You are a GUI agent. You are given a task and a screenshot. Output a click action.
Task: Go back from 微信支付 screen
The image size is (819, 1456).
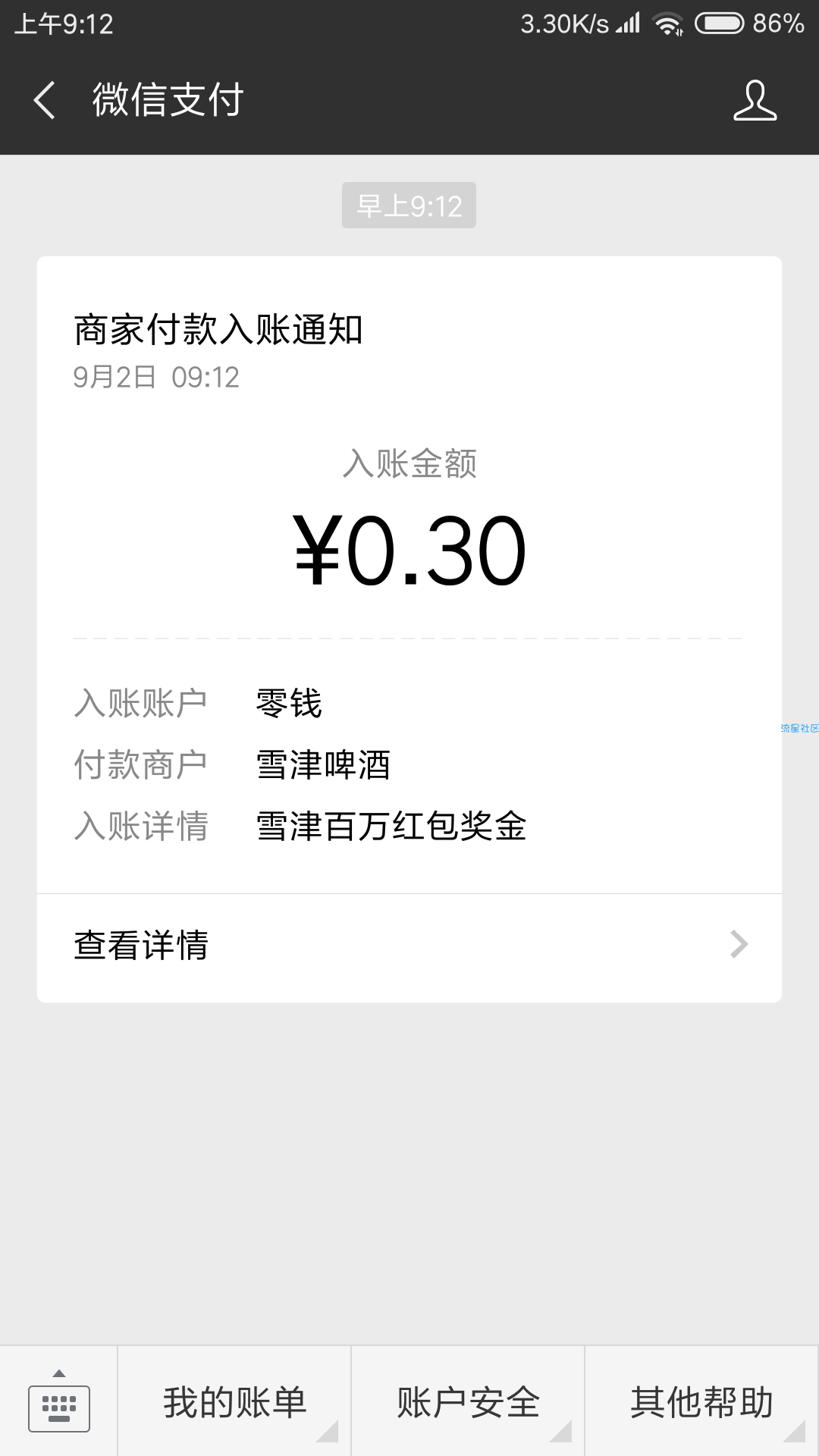45,100
